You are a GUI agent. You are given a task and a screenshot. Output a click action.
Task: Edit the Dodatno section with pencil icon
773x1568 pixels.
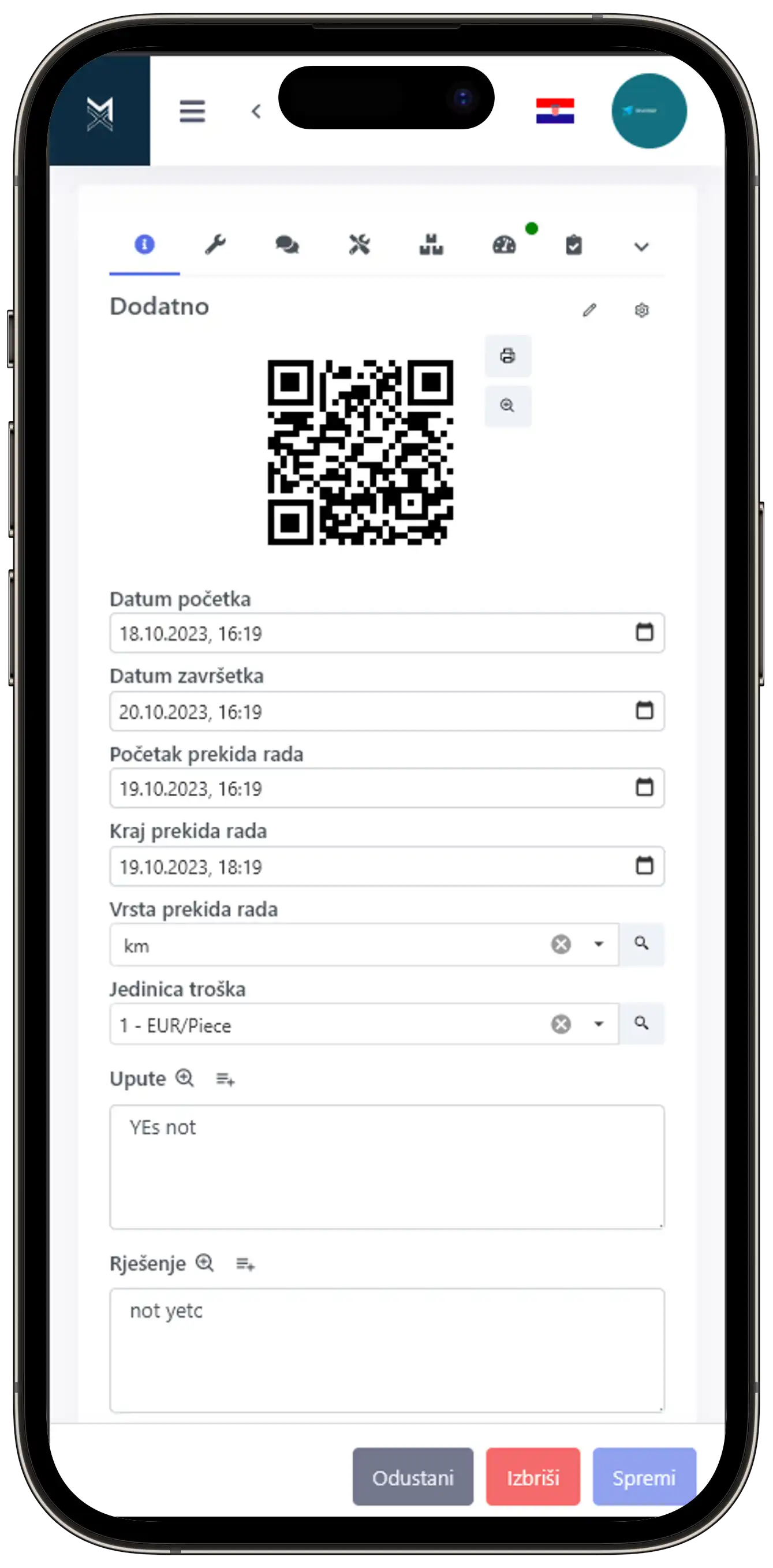tap(589, 311)
